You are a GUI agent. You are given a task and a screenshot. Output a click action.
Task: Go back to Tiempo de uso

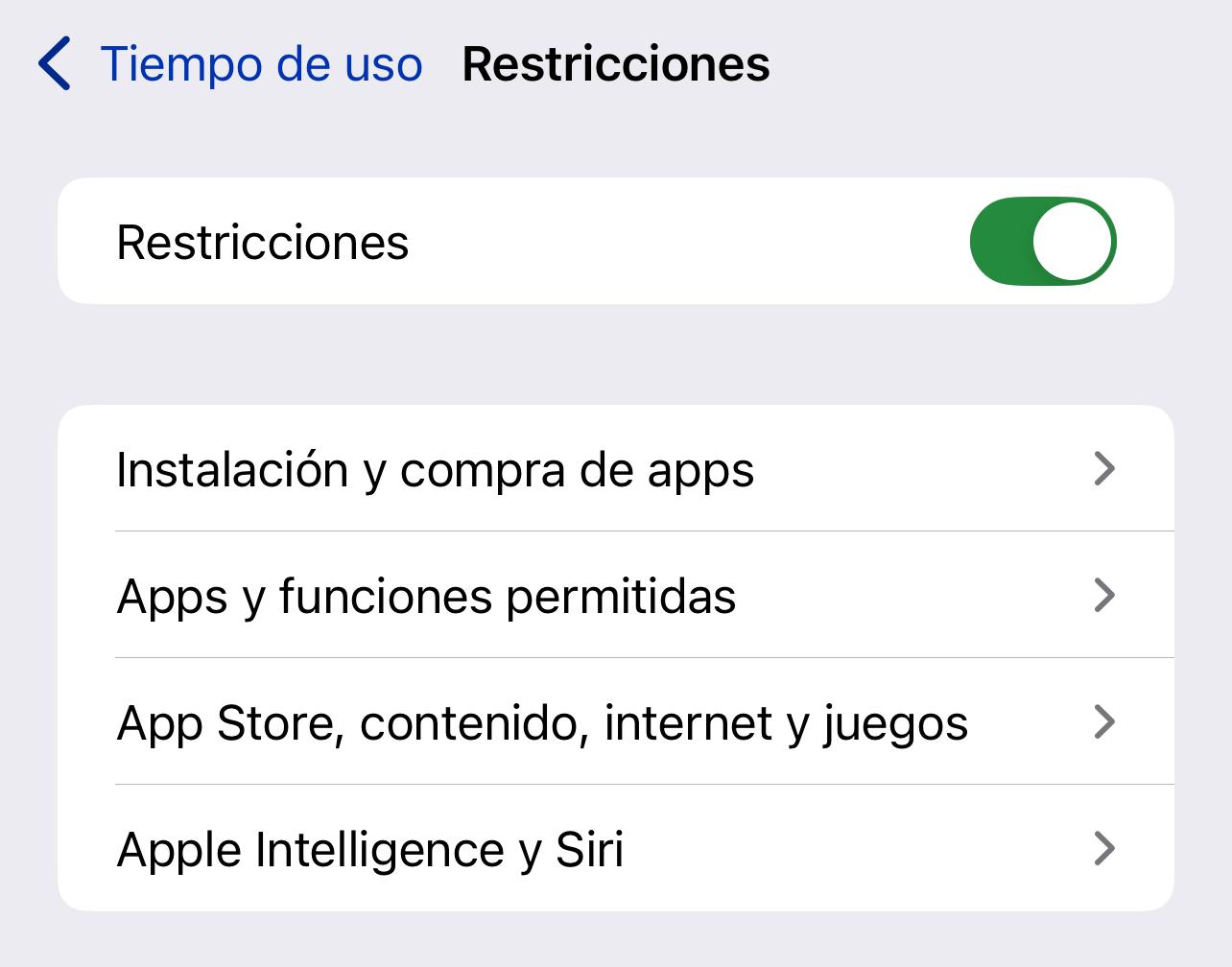(x=230, y=64)
